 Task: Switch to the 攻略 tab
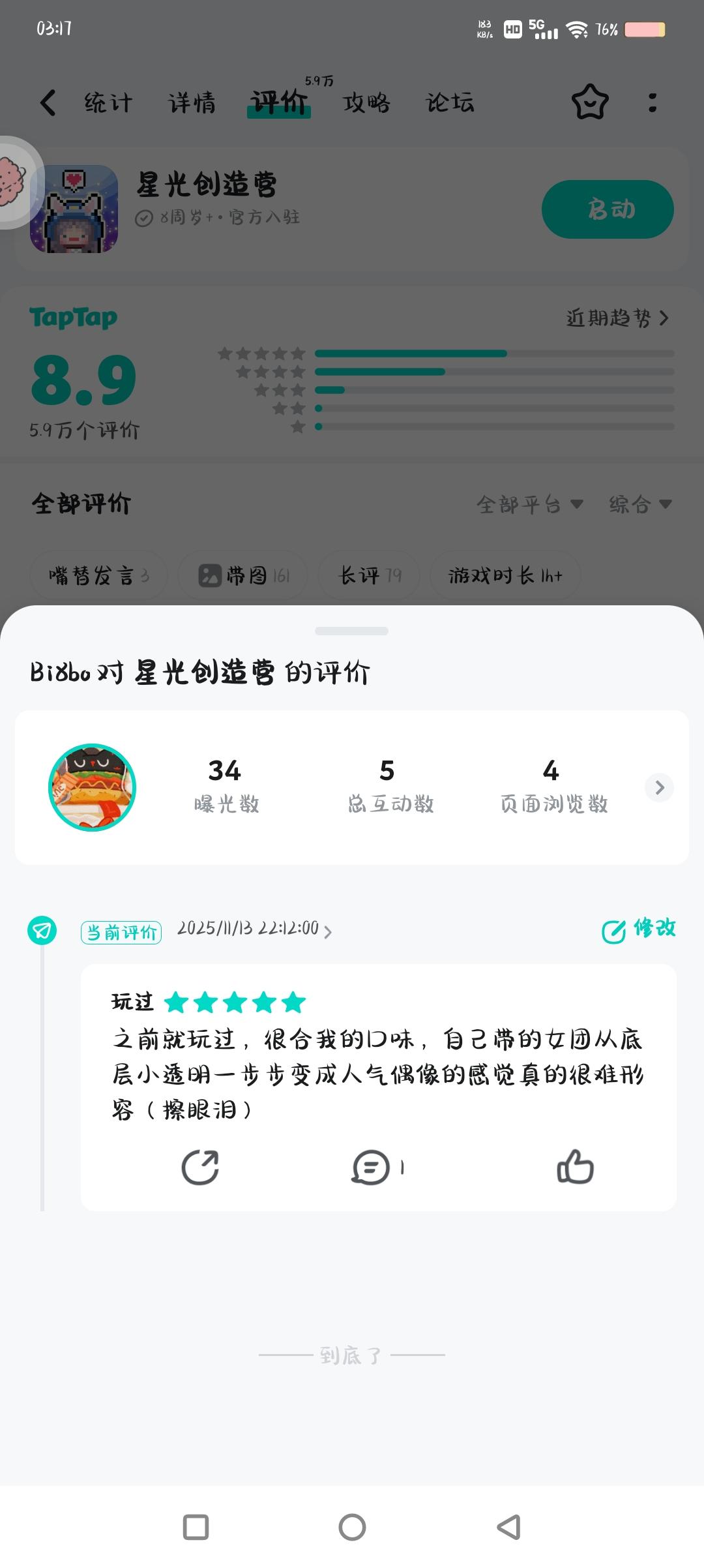click(366, 102)
